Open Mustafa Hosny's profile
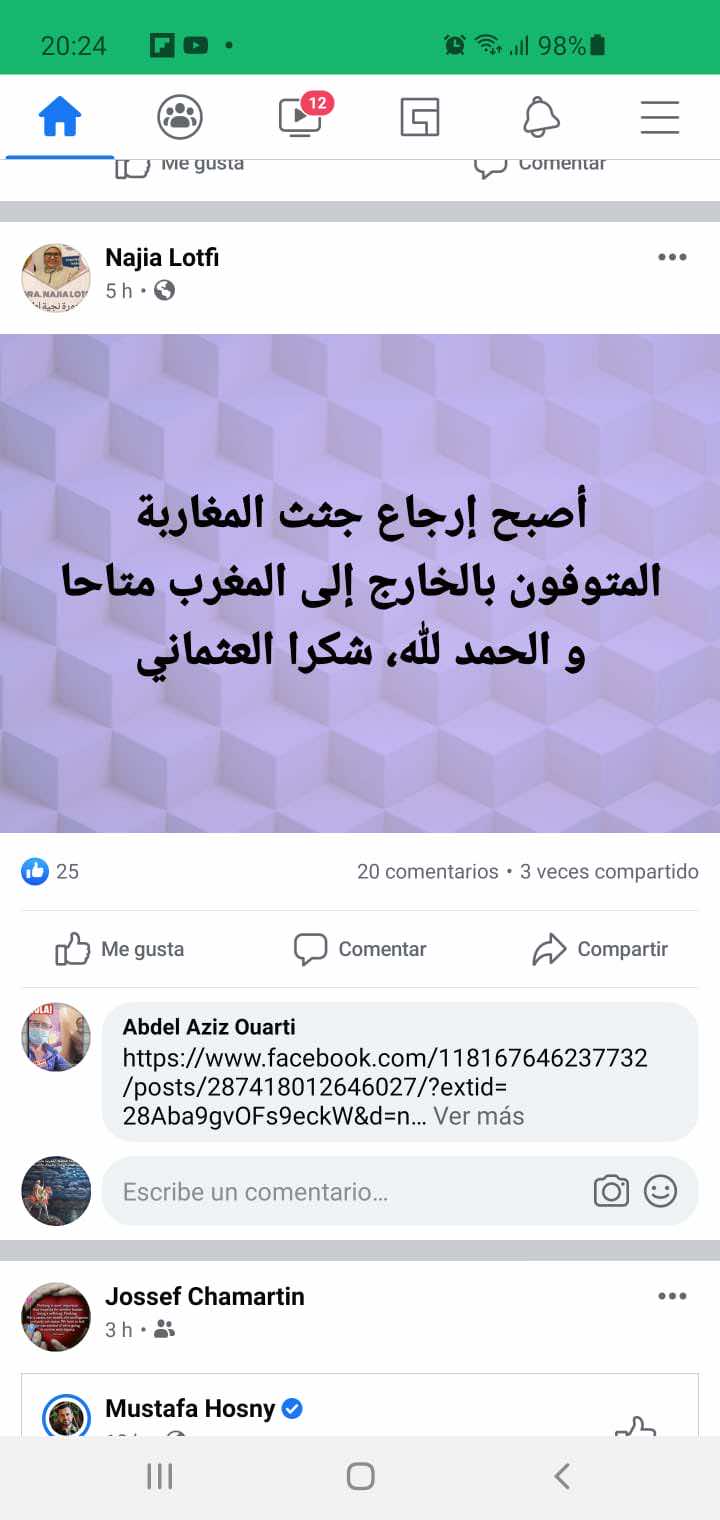Image resolution: width=720 pixels, height=1520 pixels. 190,1409
